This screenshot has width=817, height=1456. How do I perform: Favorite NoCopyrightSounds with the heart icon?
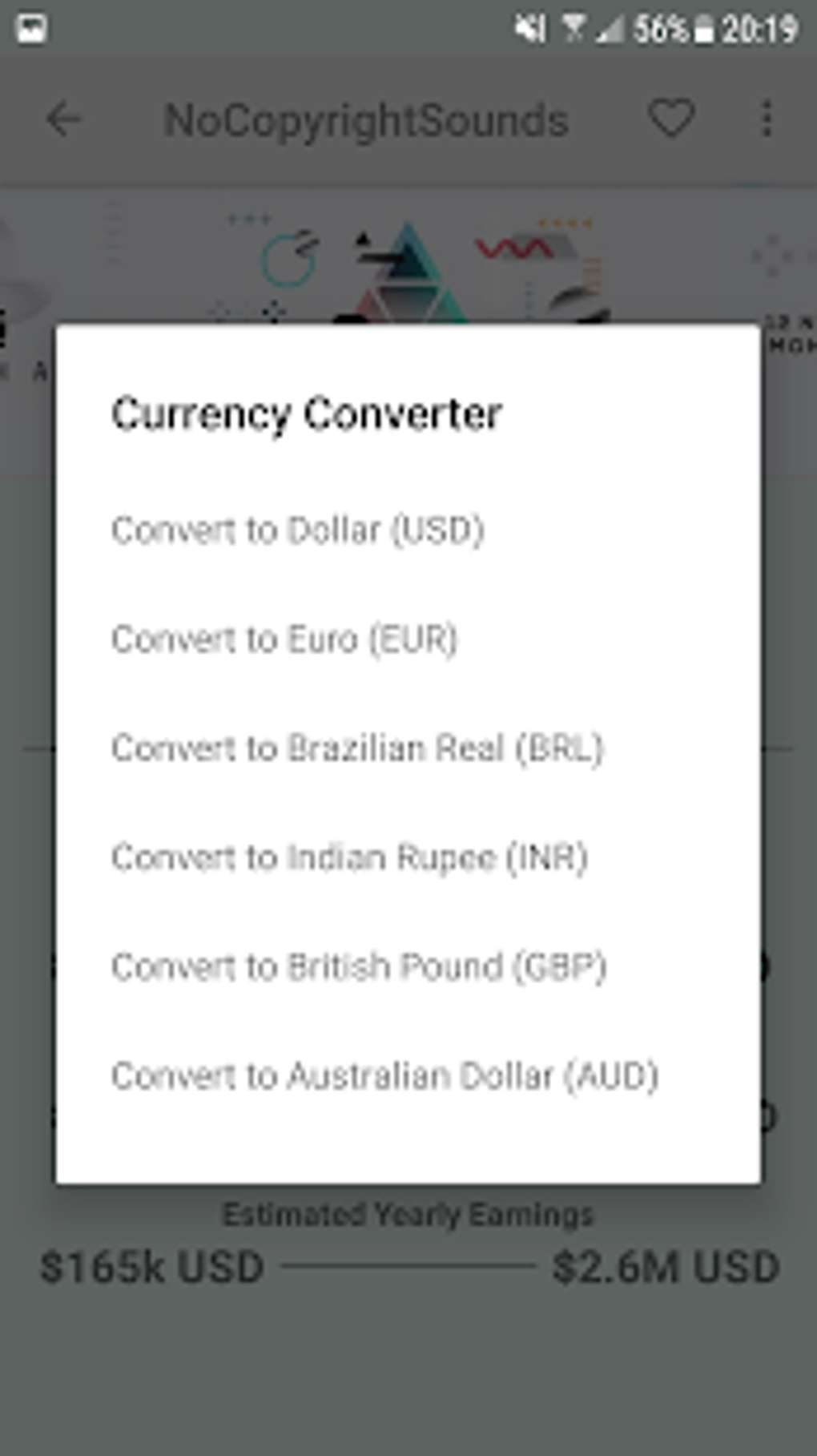(670, 119)
